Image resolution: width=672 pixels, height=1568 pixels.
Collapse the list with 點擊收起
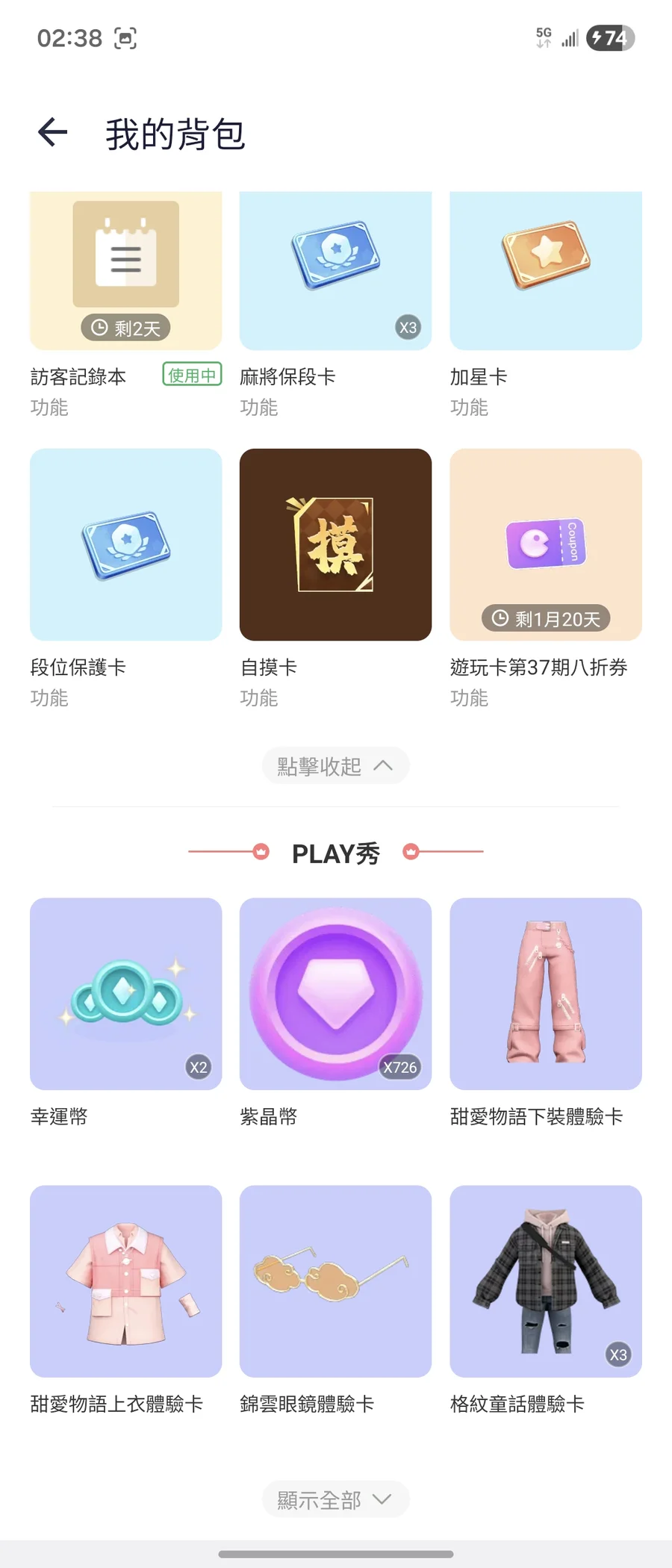coord(335,765)
